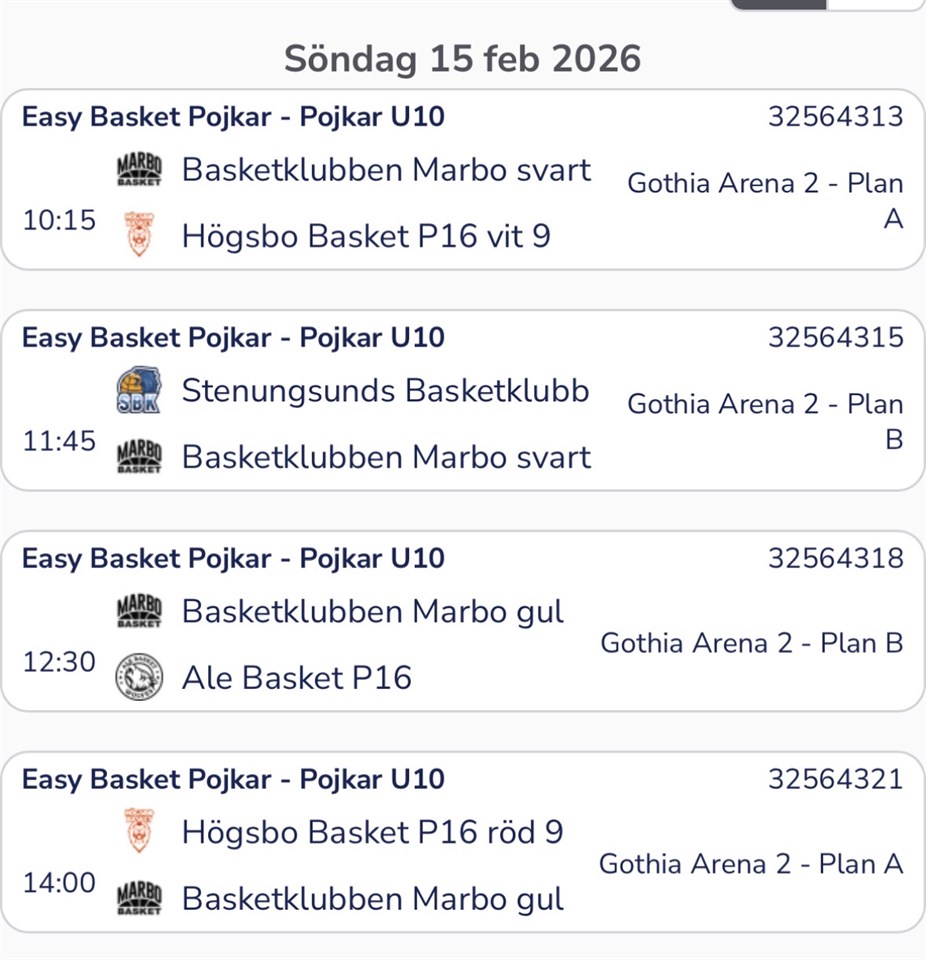Screen dimensions: 926x960
Task: Open the 14:00 Högsbo röd vs Marbo gul match
Action: point(462,842)
